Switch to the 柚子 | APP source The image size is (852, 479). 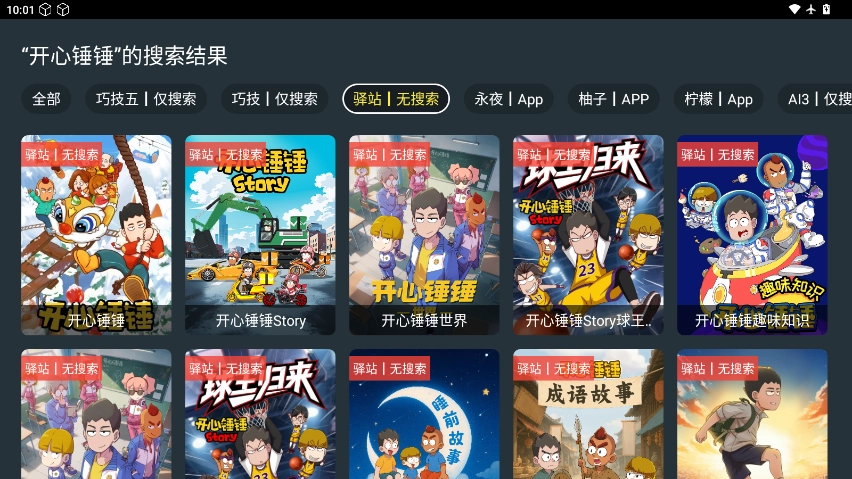[614, 99]
